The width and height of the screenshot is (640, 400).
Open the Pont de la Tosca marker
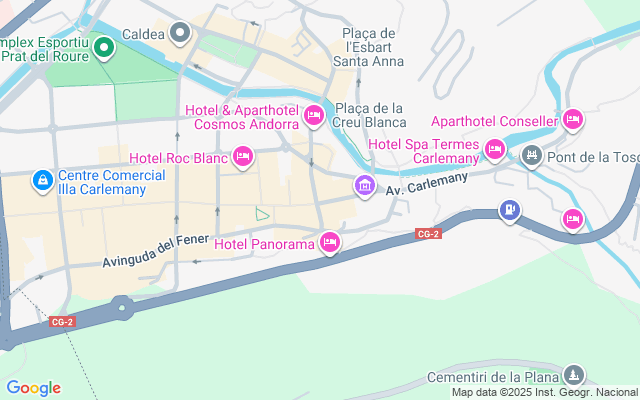click(x=530, y=156)
